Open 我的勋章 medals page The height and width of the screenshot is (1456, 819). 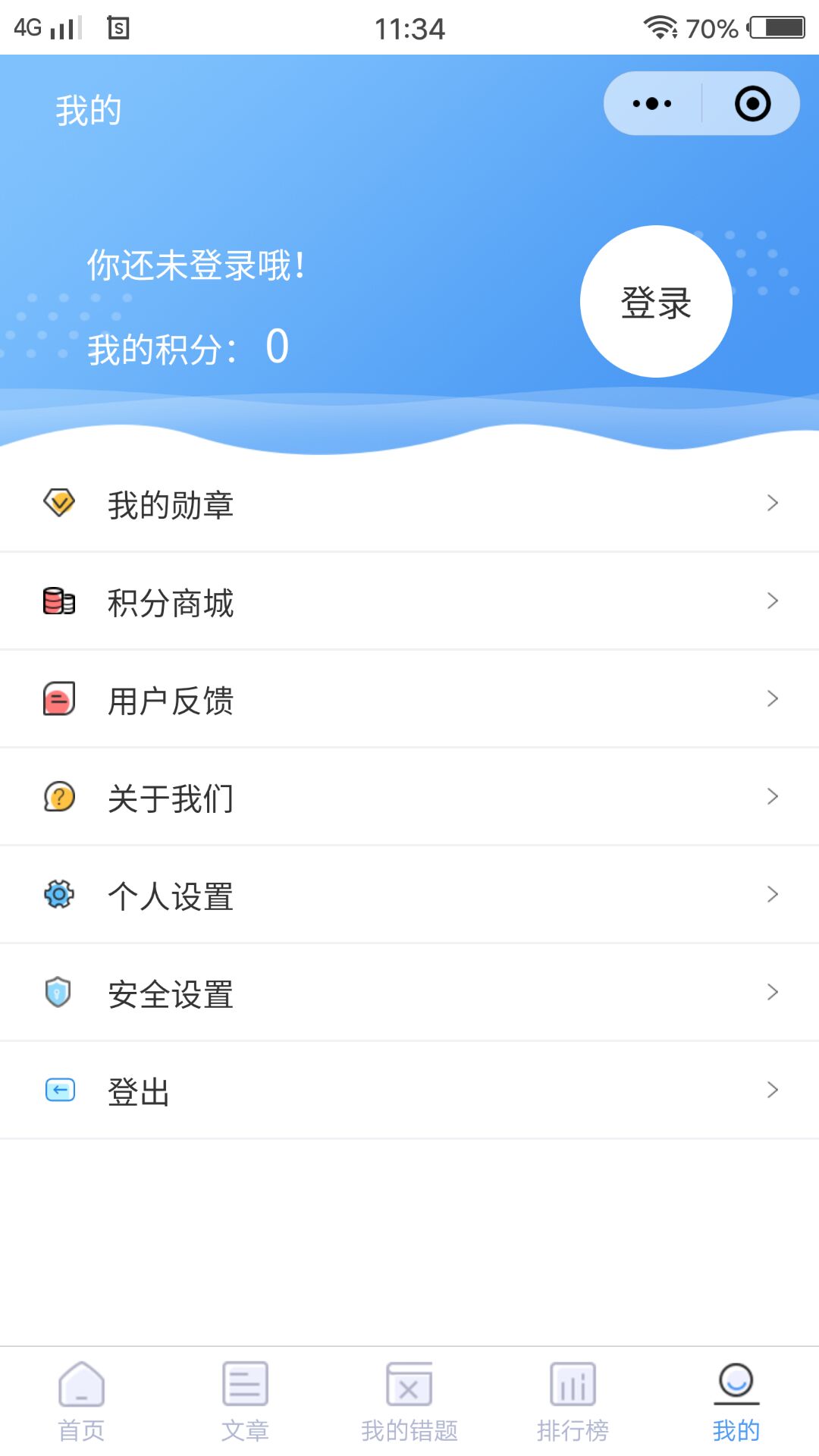(409, 504)
